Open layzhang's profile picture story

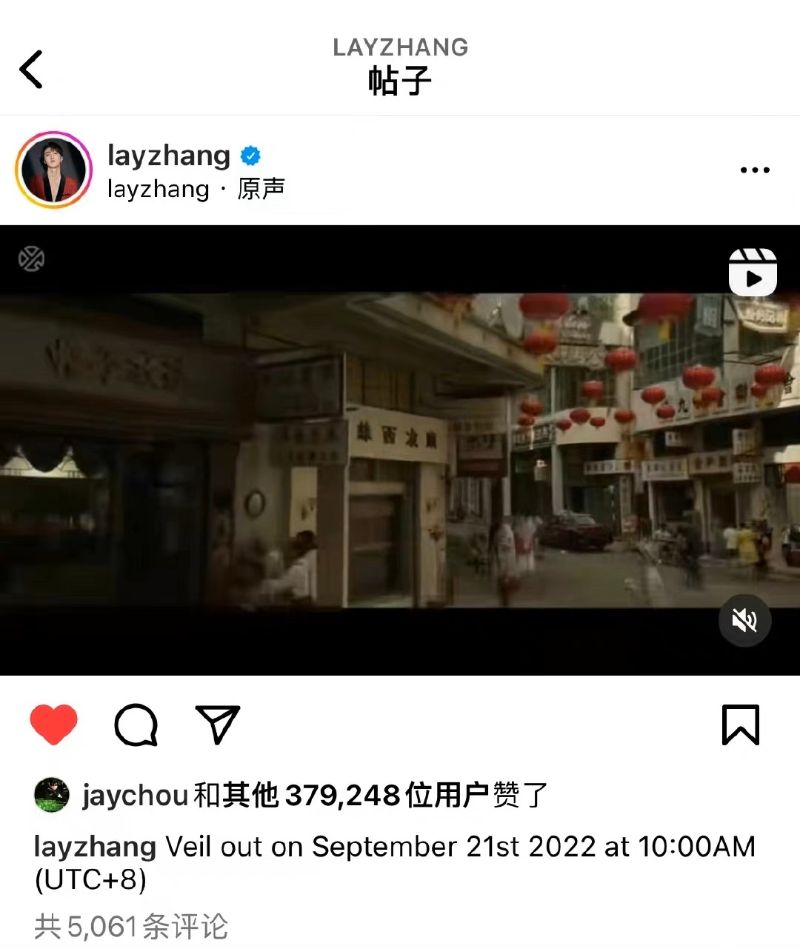click(53, 170)
